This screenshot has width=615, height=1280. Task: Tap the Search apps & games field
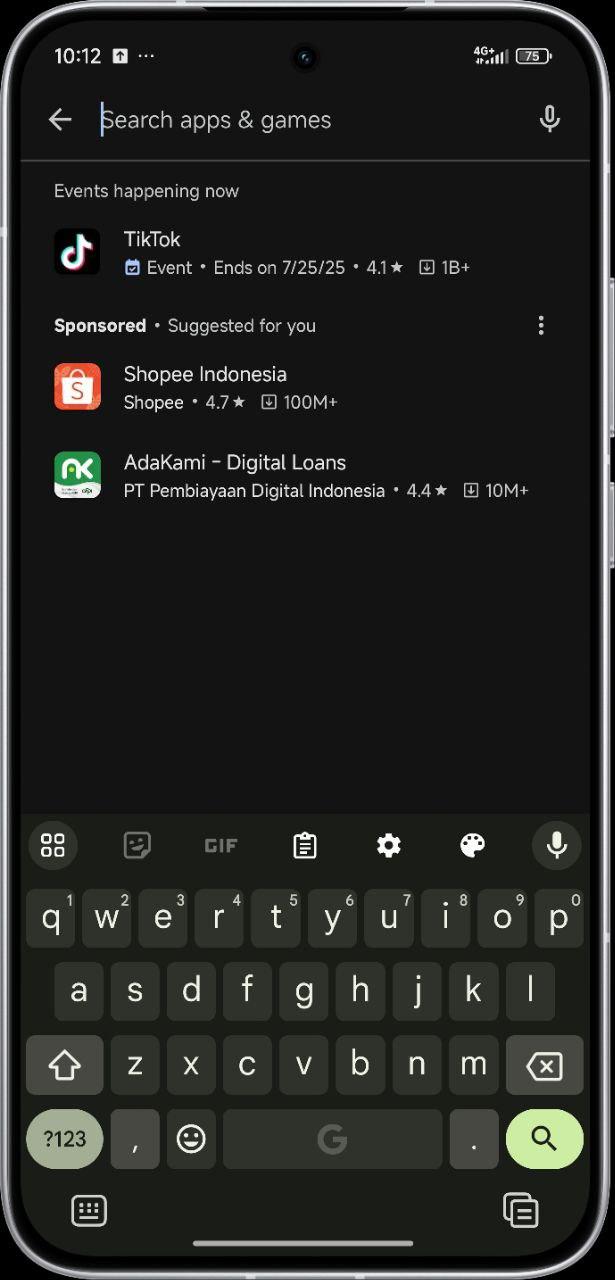point(310,120)
